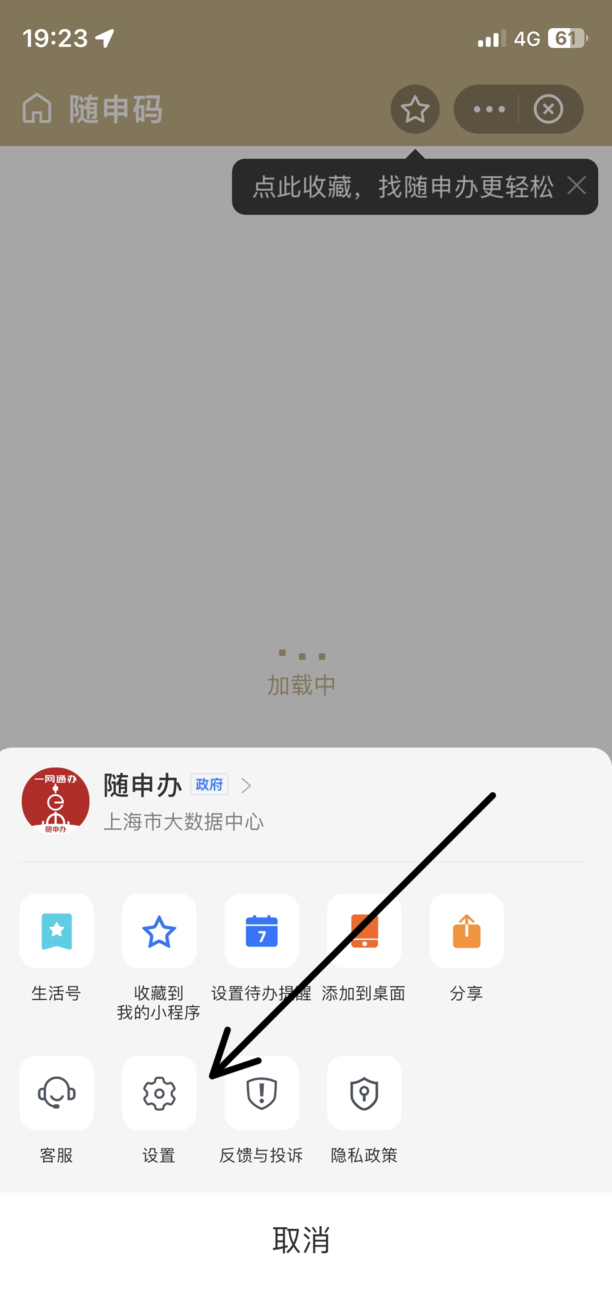Close the mini program with the X button

(x=548, y=109)
